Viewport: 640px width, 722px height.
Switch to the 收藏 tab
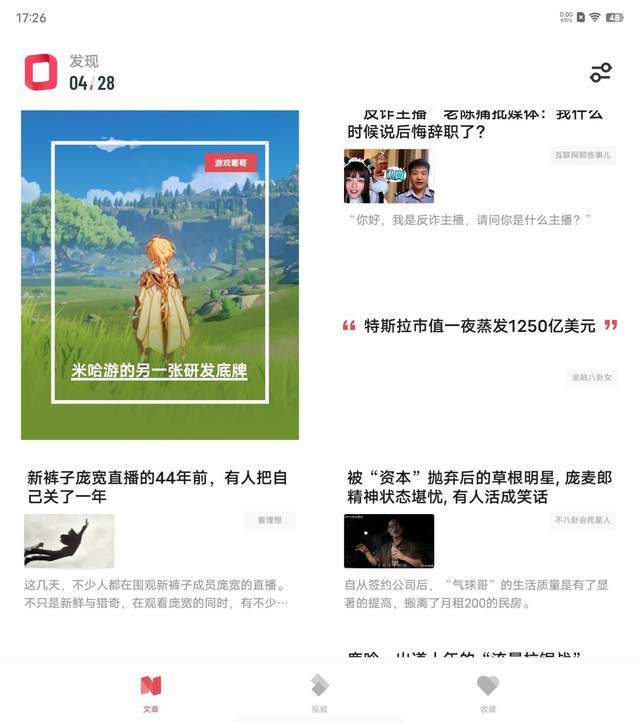(487, 691)
